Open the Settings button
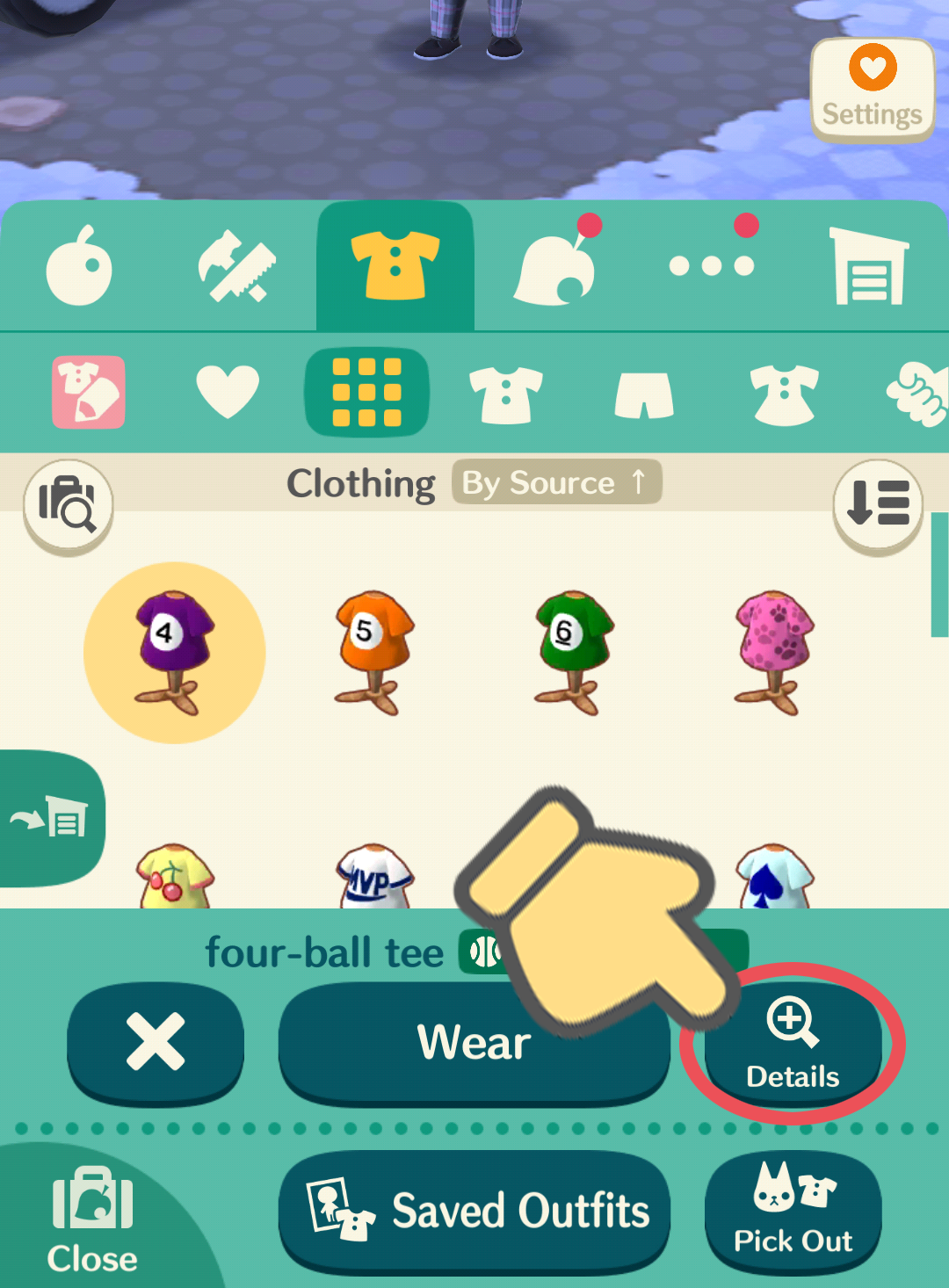Screen dimensions: 949x1288 (872, 90)
